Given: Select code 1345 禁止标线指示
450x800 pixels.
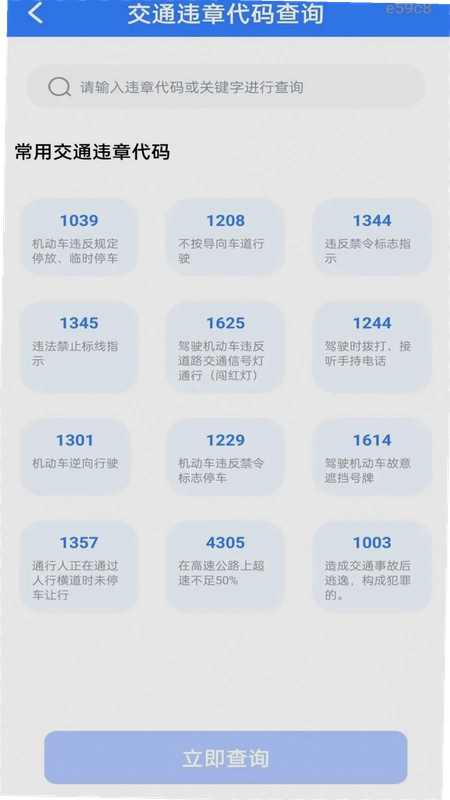Looking at the screenshot, I should [x=79, y=347].
